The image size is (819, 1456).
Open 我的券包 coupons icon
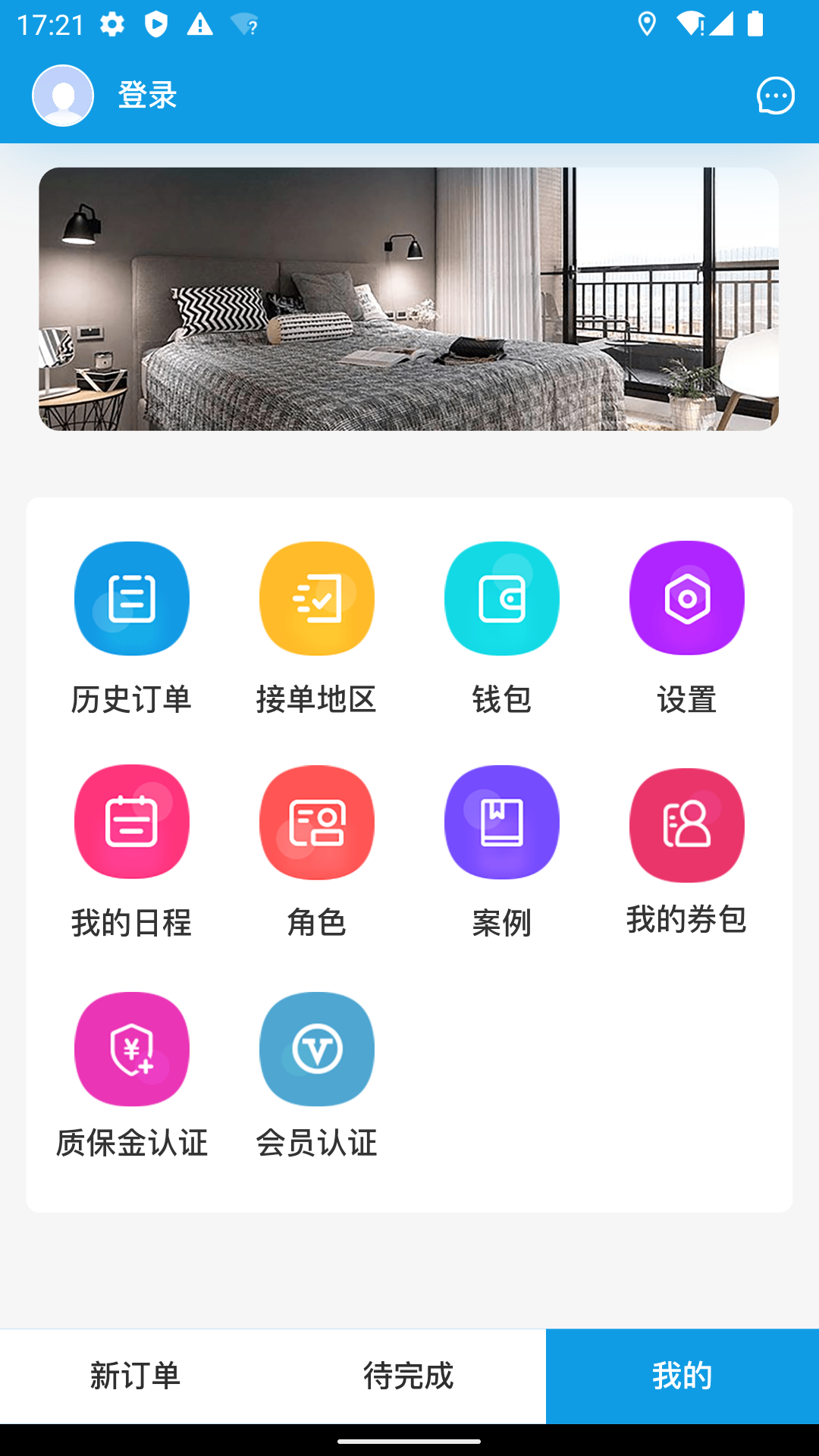click(686, 824)
